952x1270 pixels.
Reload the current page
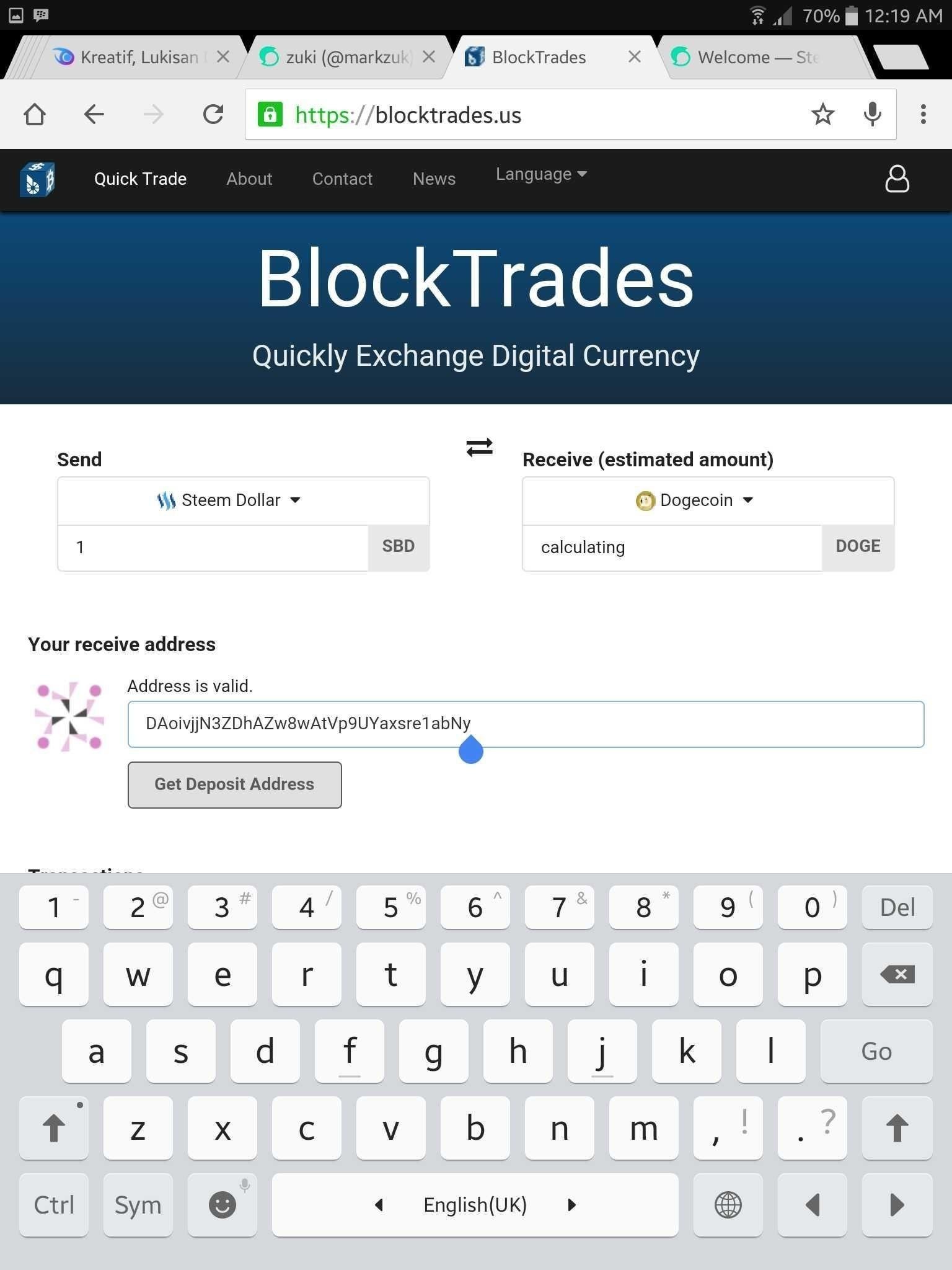coord(213,114)
